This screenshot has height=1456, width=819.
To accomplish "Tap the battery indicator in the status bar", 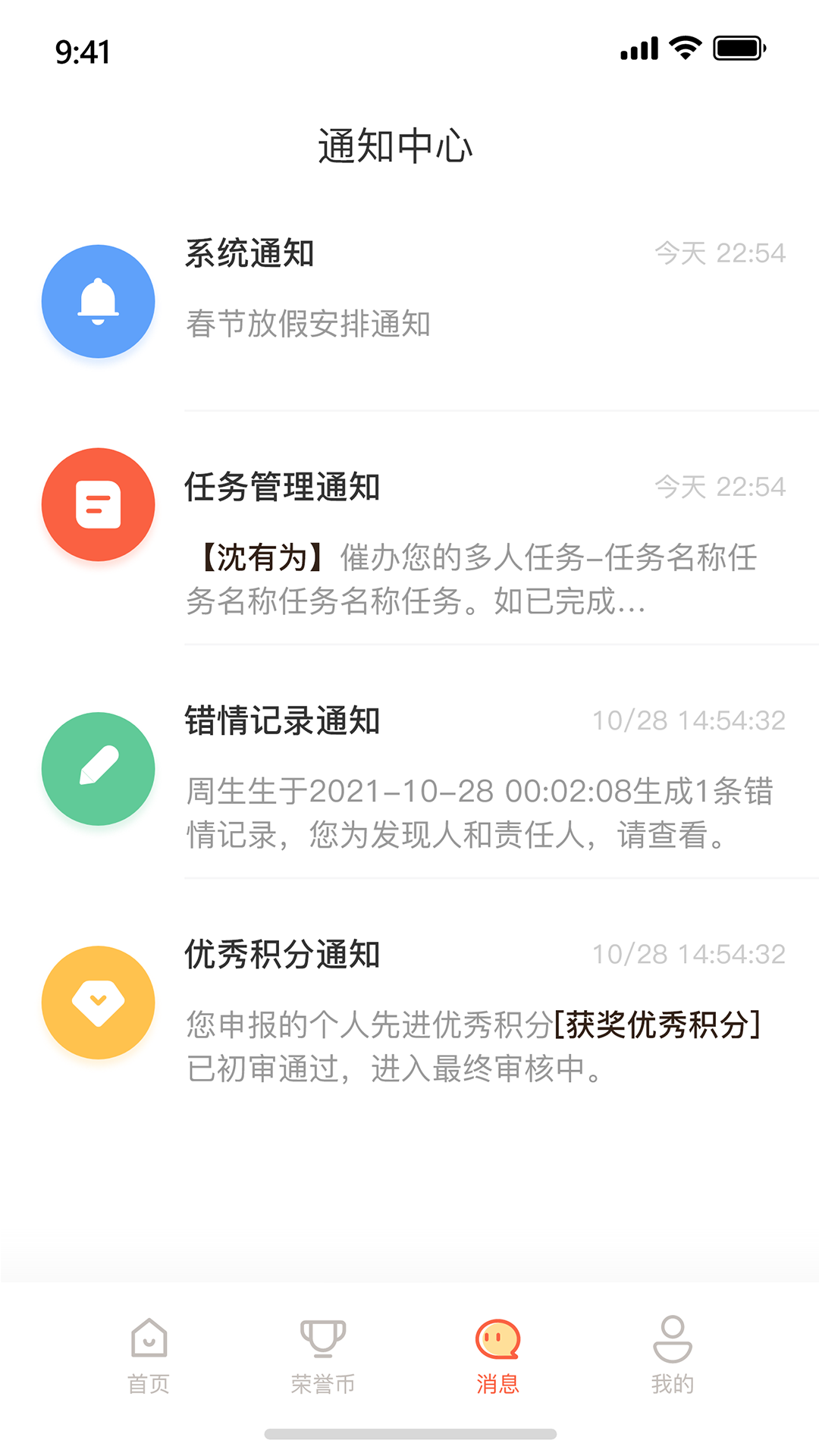I will tap(737, 47).
